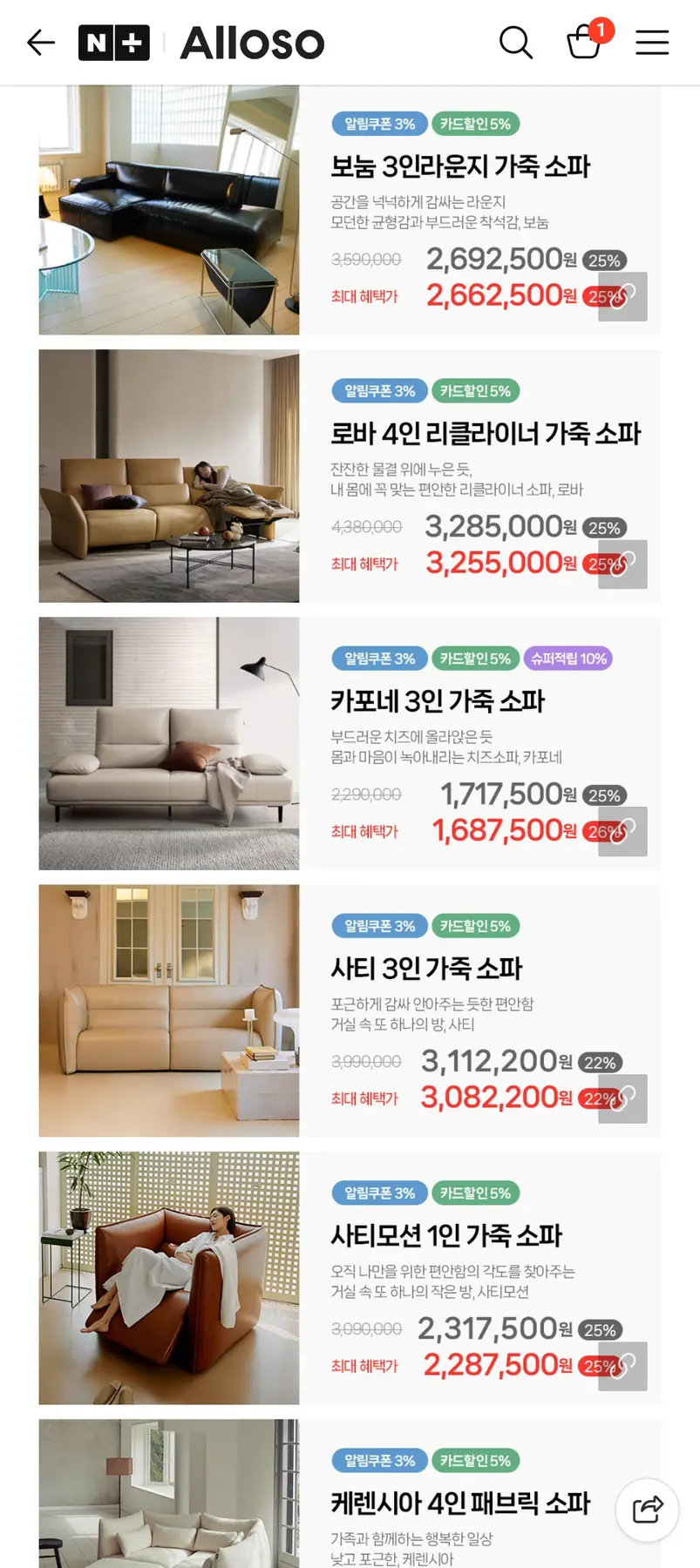Open the shopping cart with one item
The image size is (700, 1568).
[584, 41]
